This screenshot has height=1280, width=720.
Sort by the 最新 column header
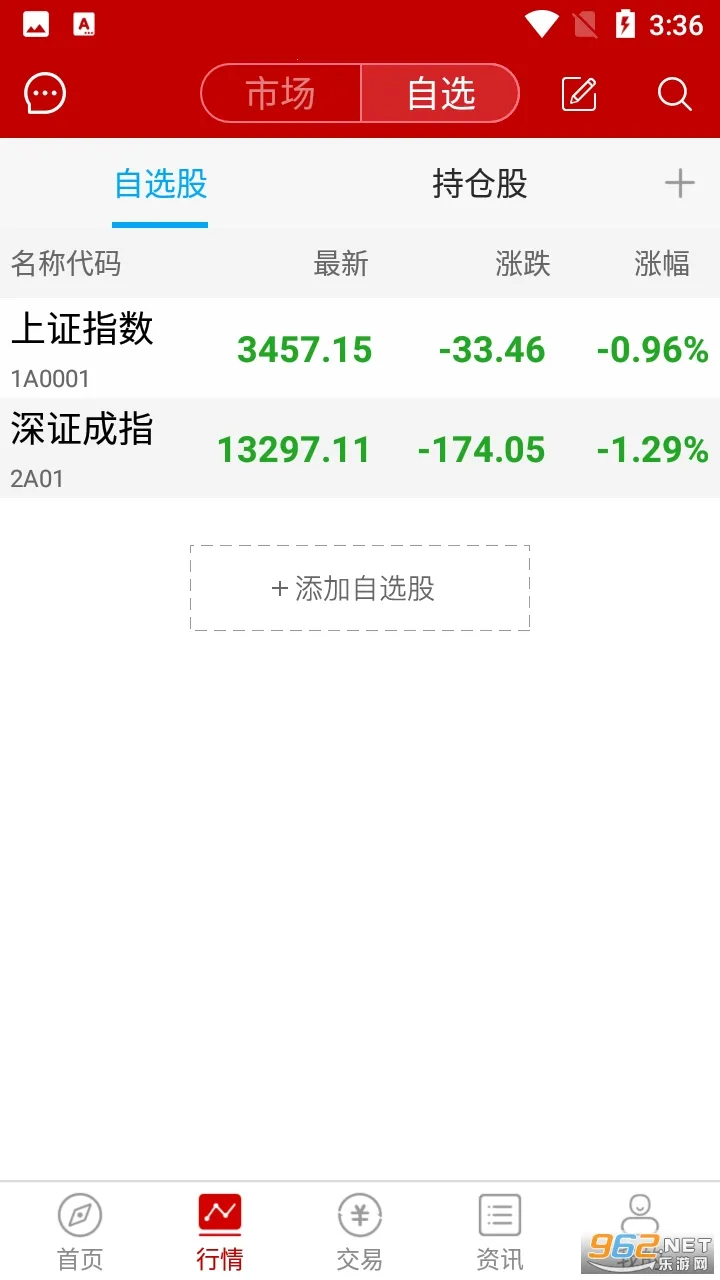pos(341,264)
